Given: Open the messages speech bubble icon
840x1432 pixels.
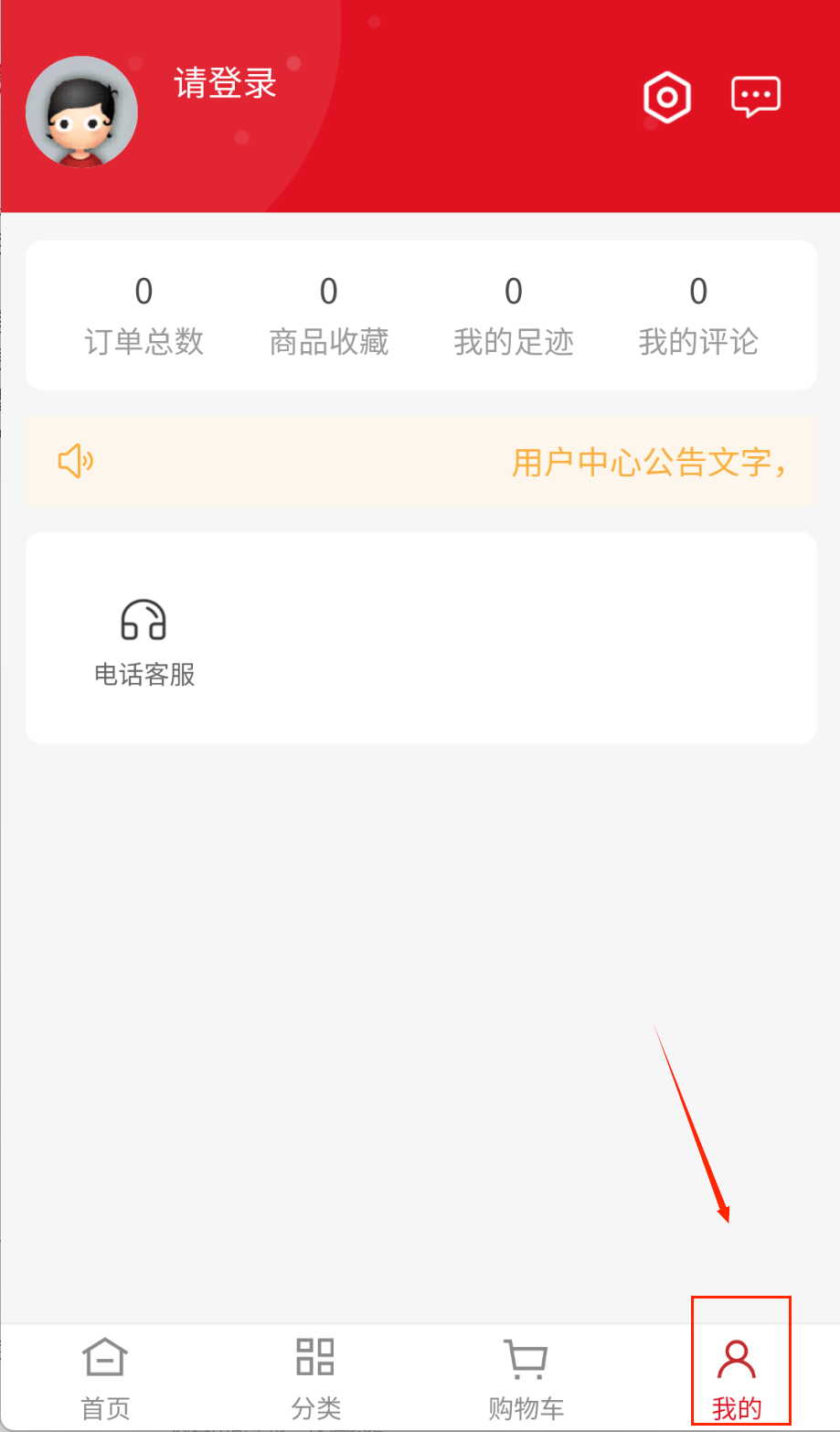Looking at the screenshot, I should pos(755,97).
